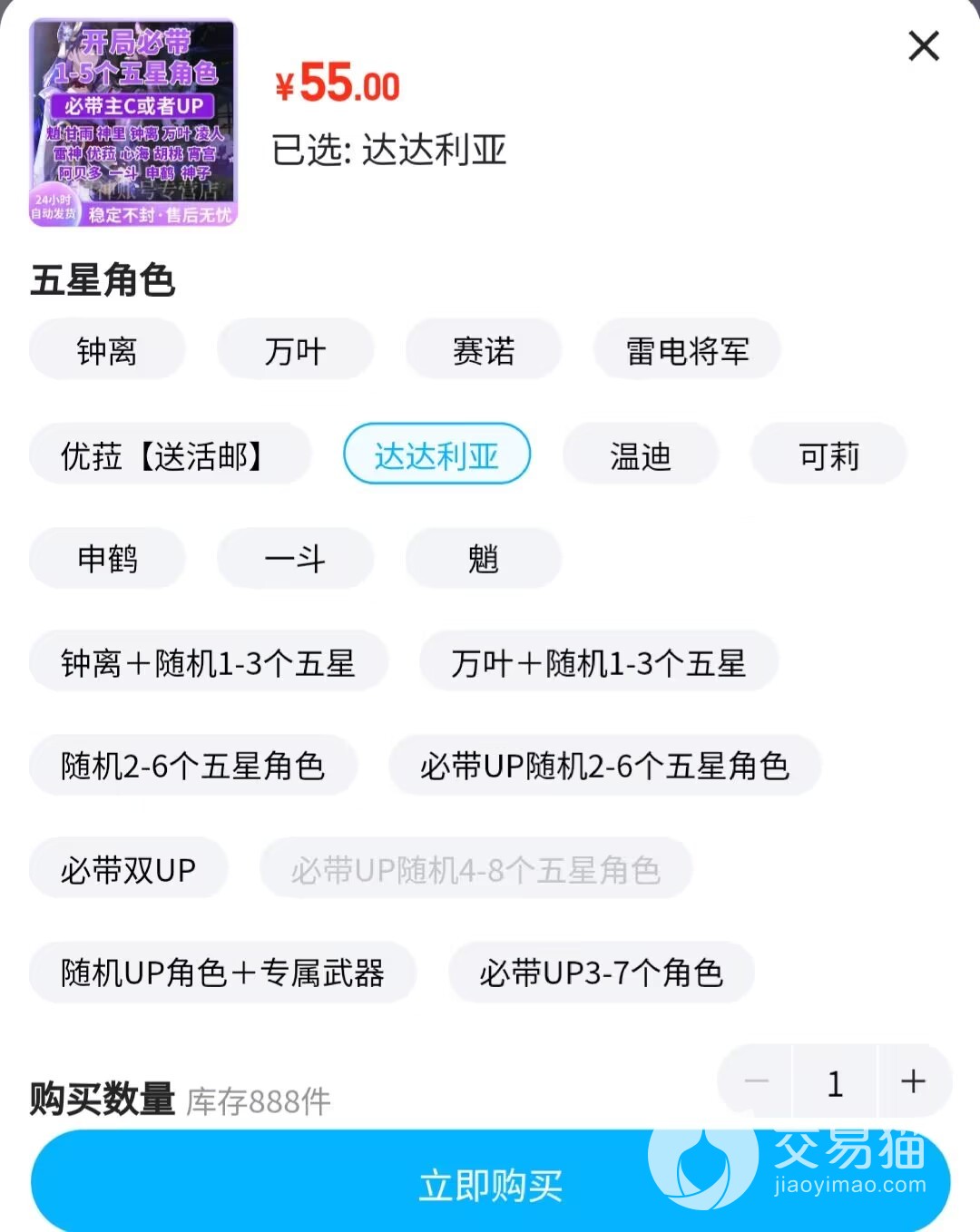Pick the 可莉 chip

(828, 455)
